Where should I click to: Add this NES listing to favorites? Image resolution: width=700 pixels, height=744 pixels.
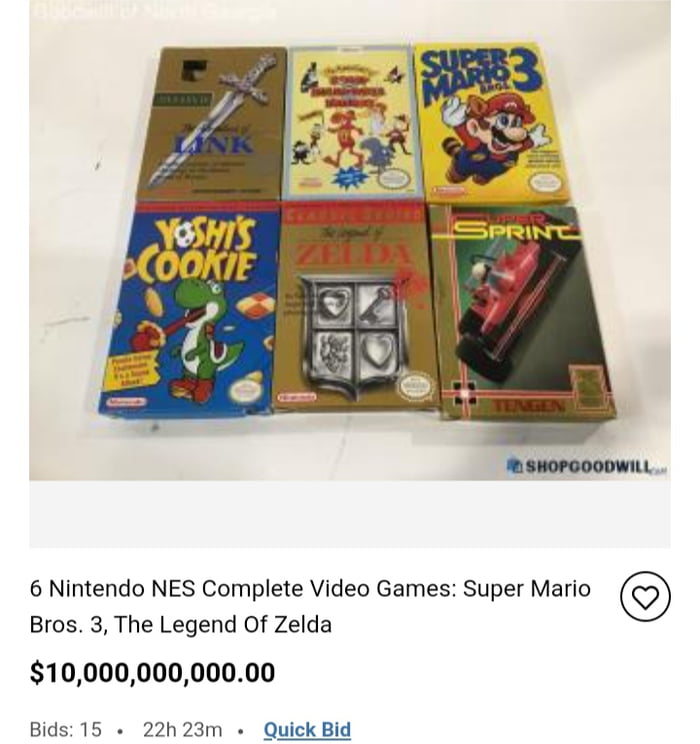pos(646,597)
